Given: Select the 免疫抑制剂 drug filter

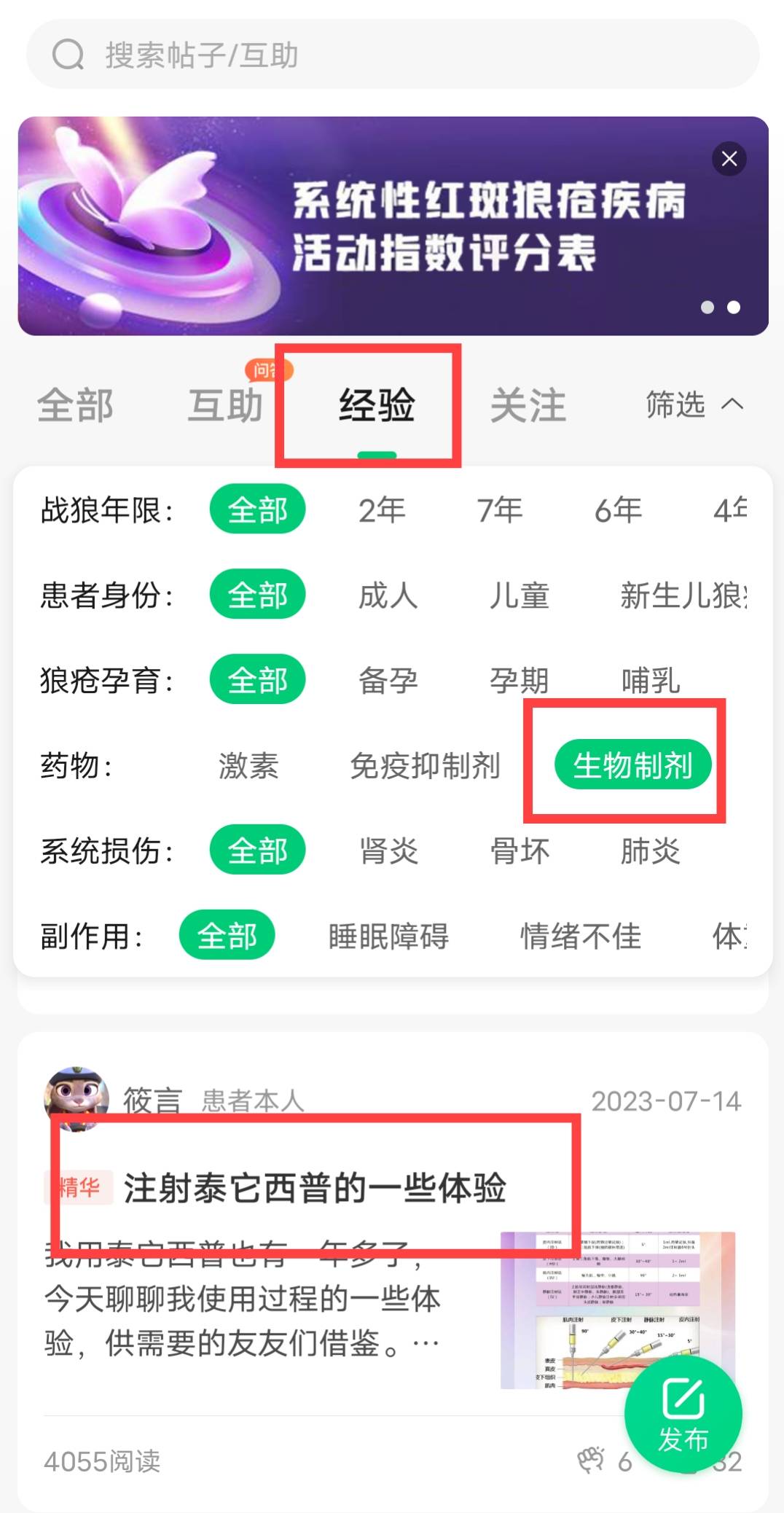Looking at the screenshot, I should pyautogui.click(x=425, y=765).
